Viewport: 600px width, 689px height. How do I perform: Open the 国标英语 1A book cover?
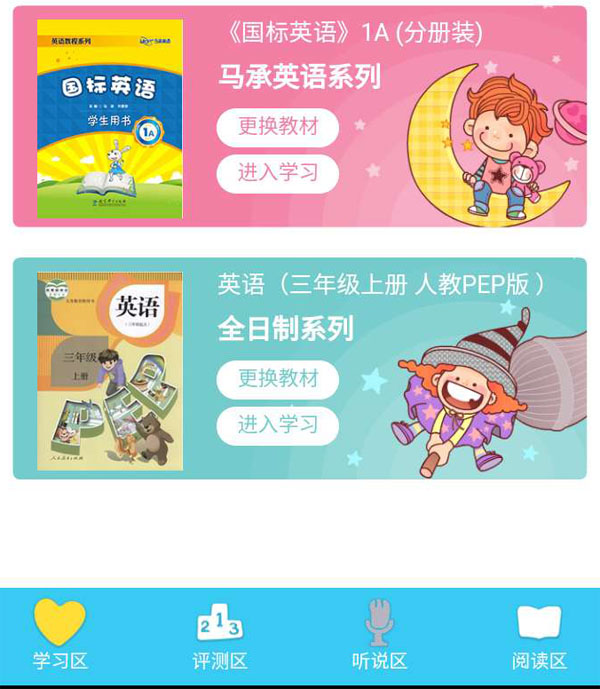110,118
